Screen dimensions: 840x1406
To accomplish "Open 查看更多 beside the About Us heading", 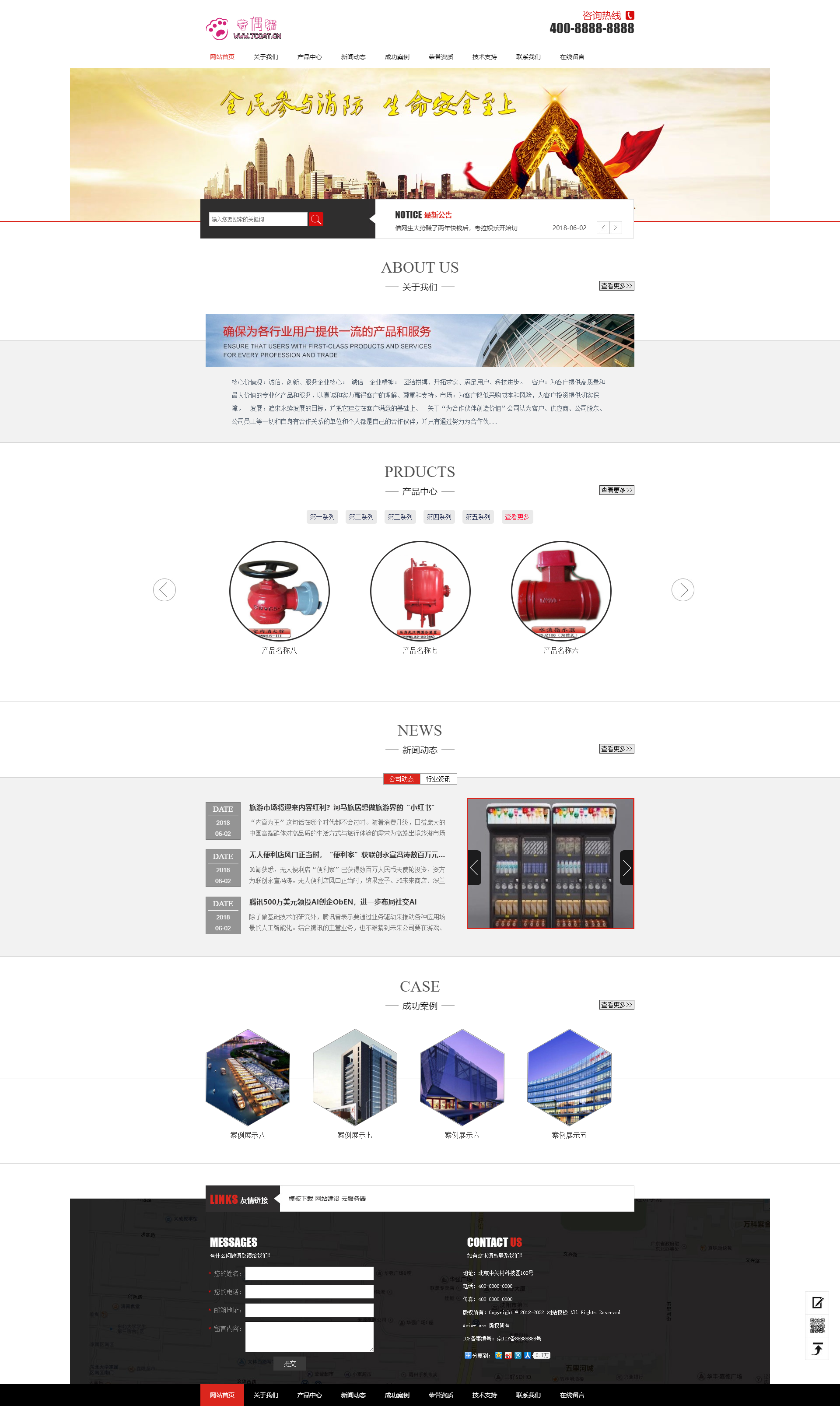I will [616, 286].
